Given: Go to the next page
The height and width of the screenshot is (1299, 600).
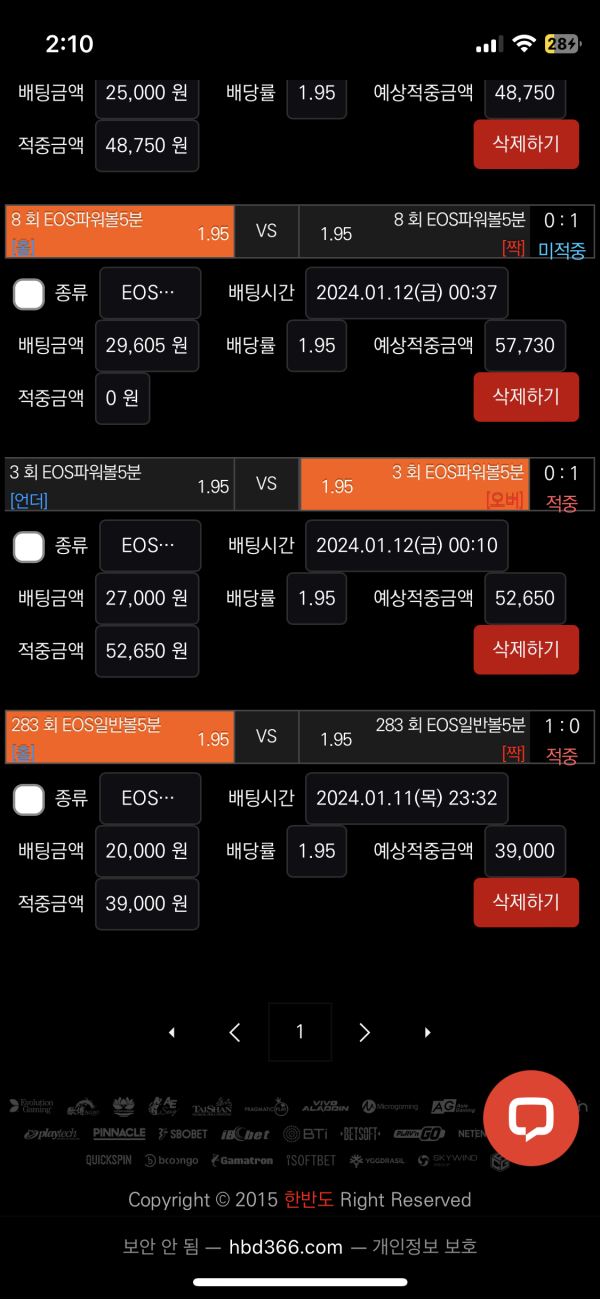Looking at the screenshot, I should pyautogui.click(x=365, y=1032).
